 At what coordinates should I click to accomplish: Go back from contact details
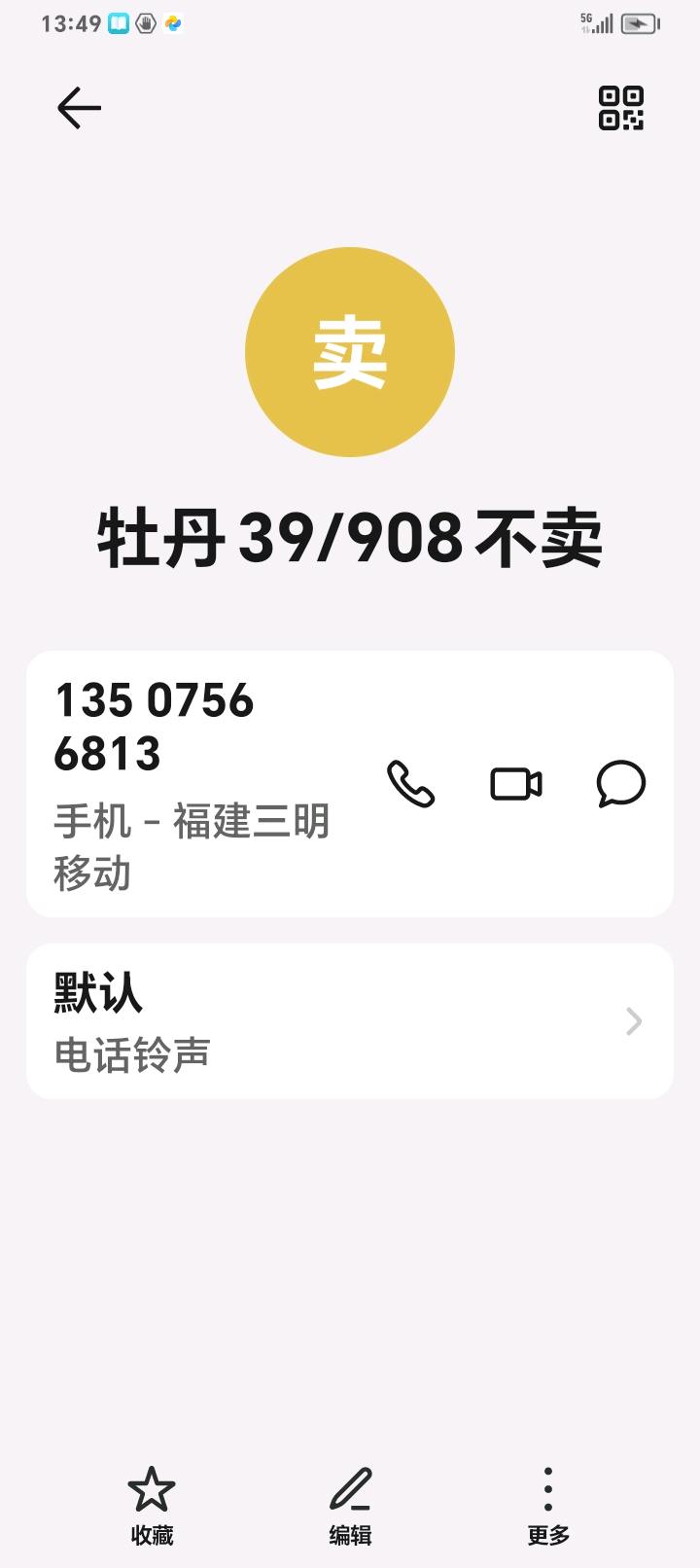click(x=79, y=107)
